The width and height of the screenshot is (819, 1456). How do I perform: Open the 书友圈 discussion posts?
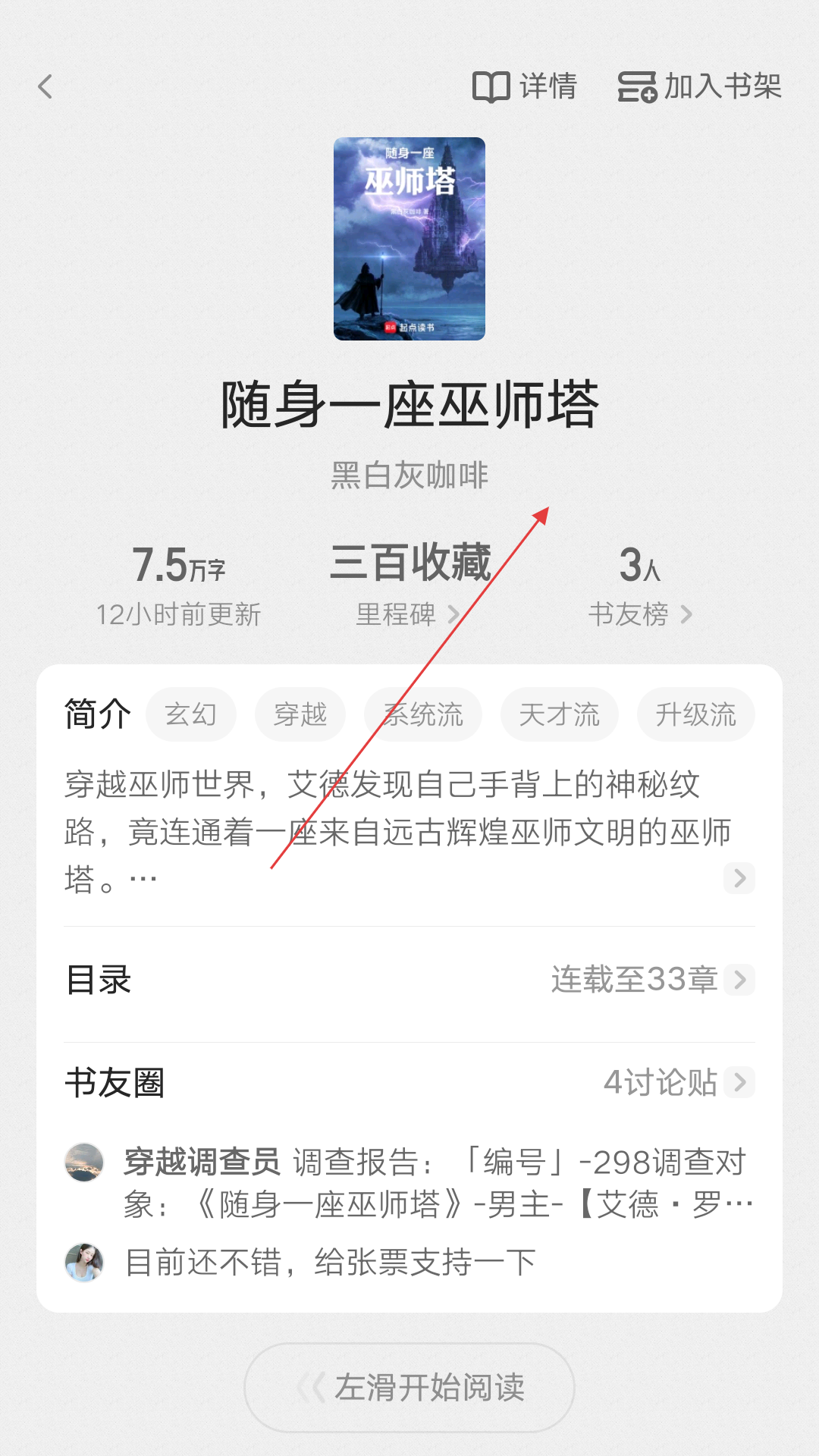click(x=409, y=1082)
